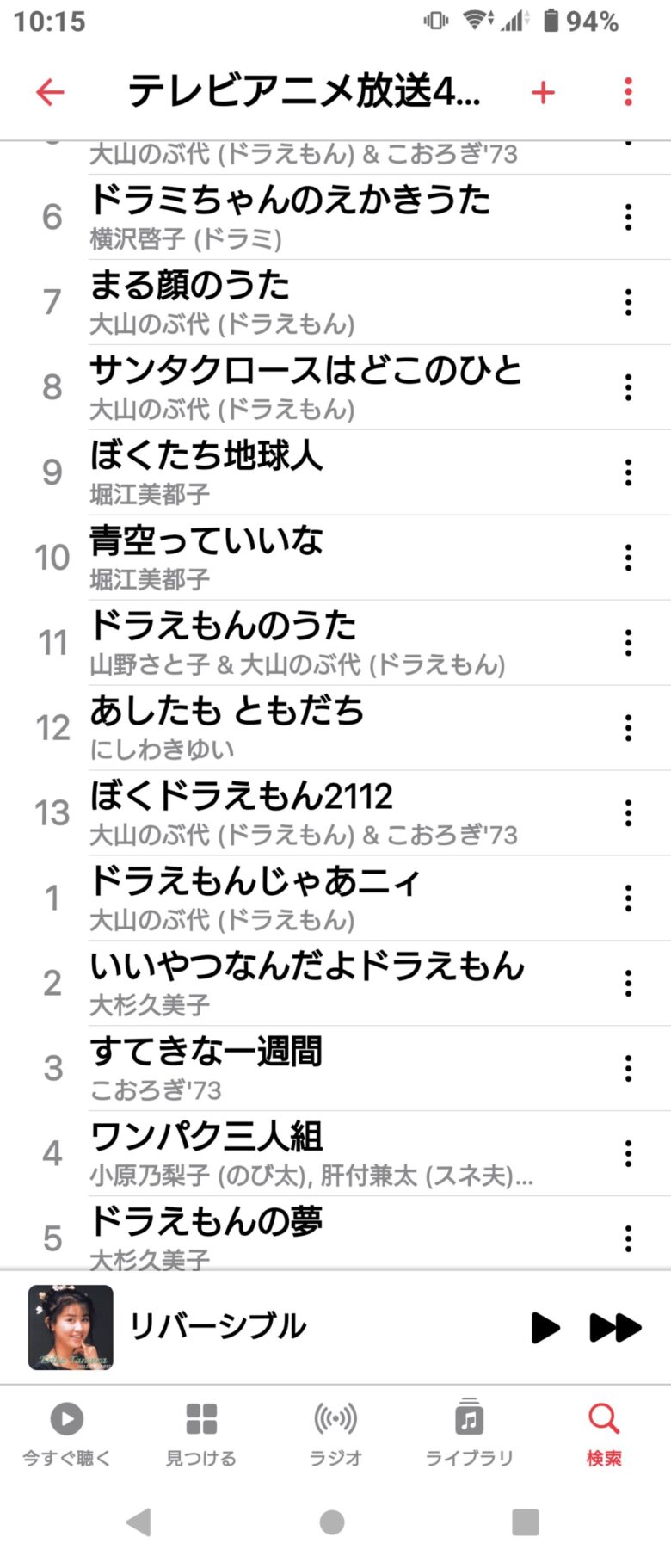Play ドラミちゃんのえかきうた
Viewport: 671px width, 1568px height.
click(289, 215)
